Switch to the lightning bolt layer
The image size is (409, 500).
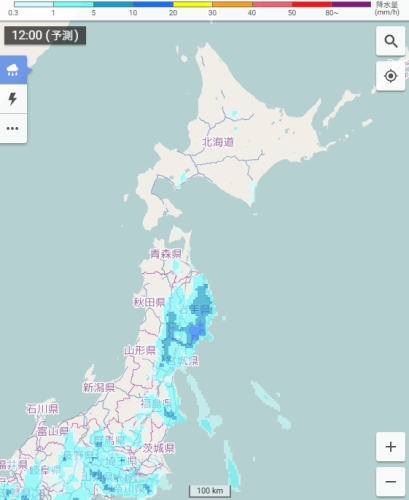(x=13, y=99)
